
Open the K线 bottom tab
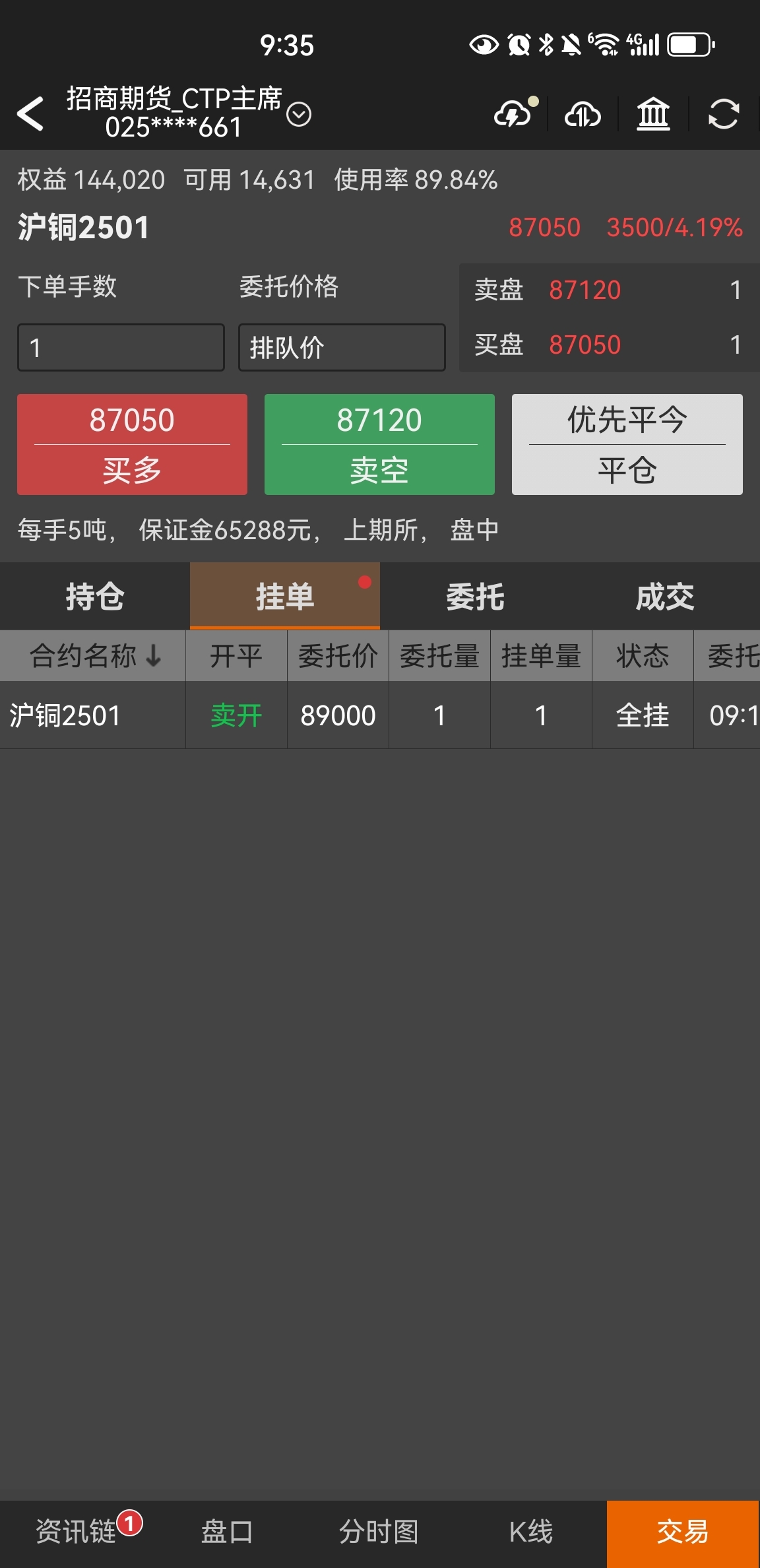[531, 1531]
